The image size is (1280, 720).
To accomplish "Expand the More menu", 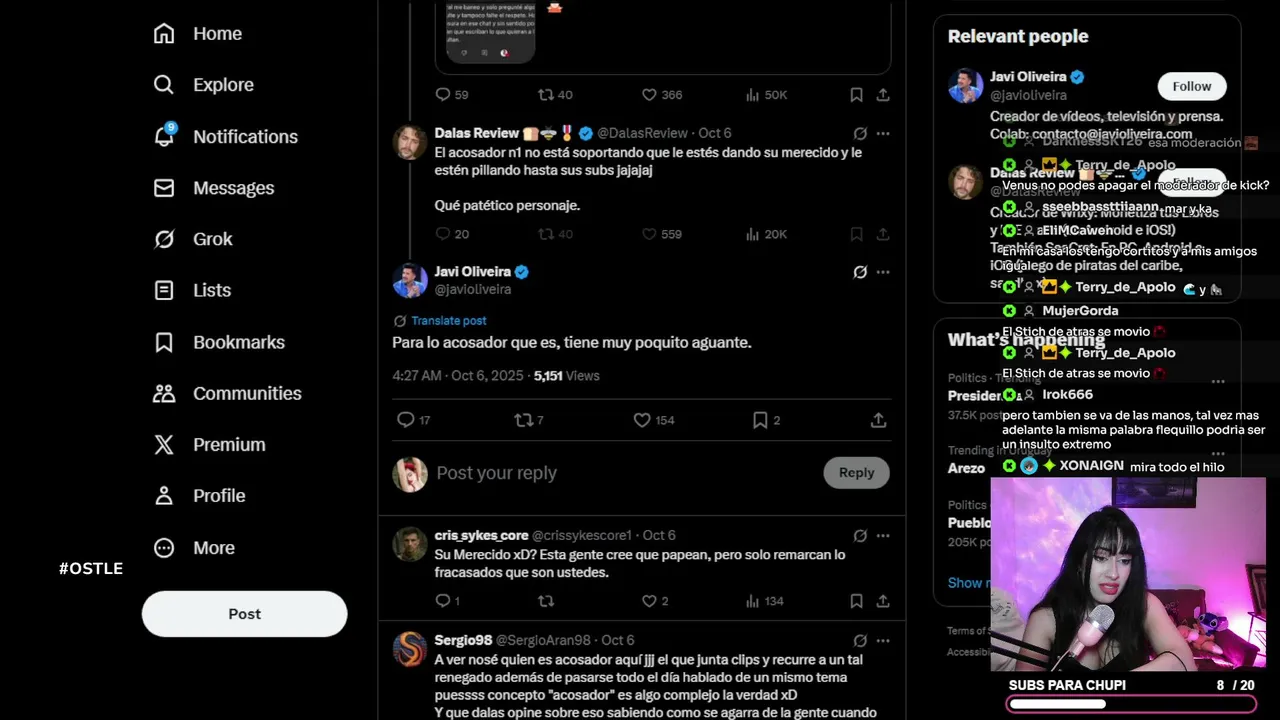I will 195,548.
